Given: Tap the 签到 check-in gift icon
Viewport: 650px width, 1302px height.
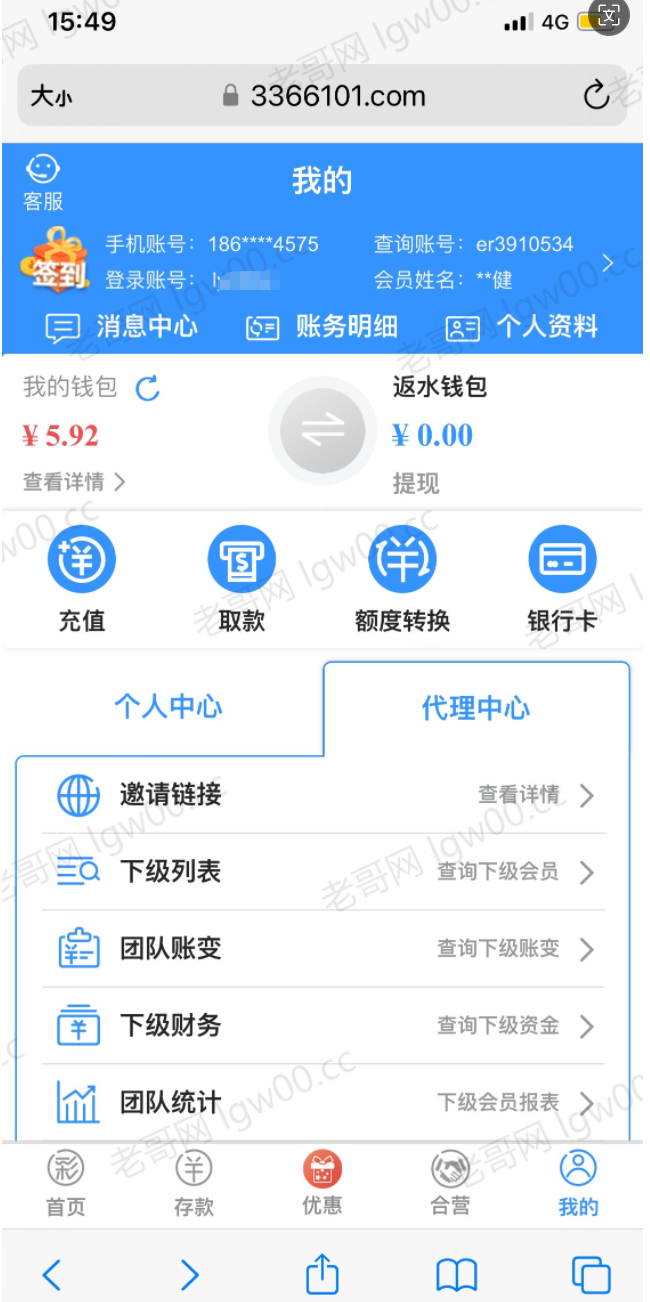Looking at the screenshot, I should (56, 260).
